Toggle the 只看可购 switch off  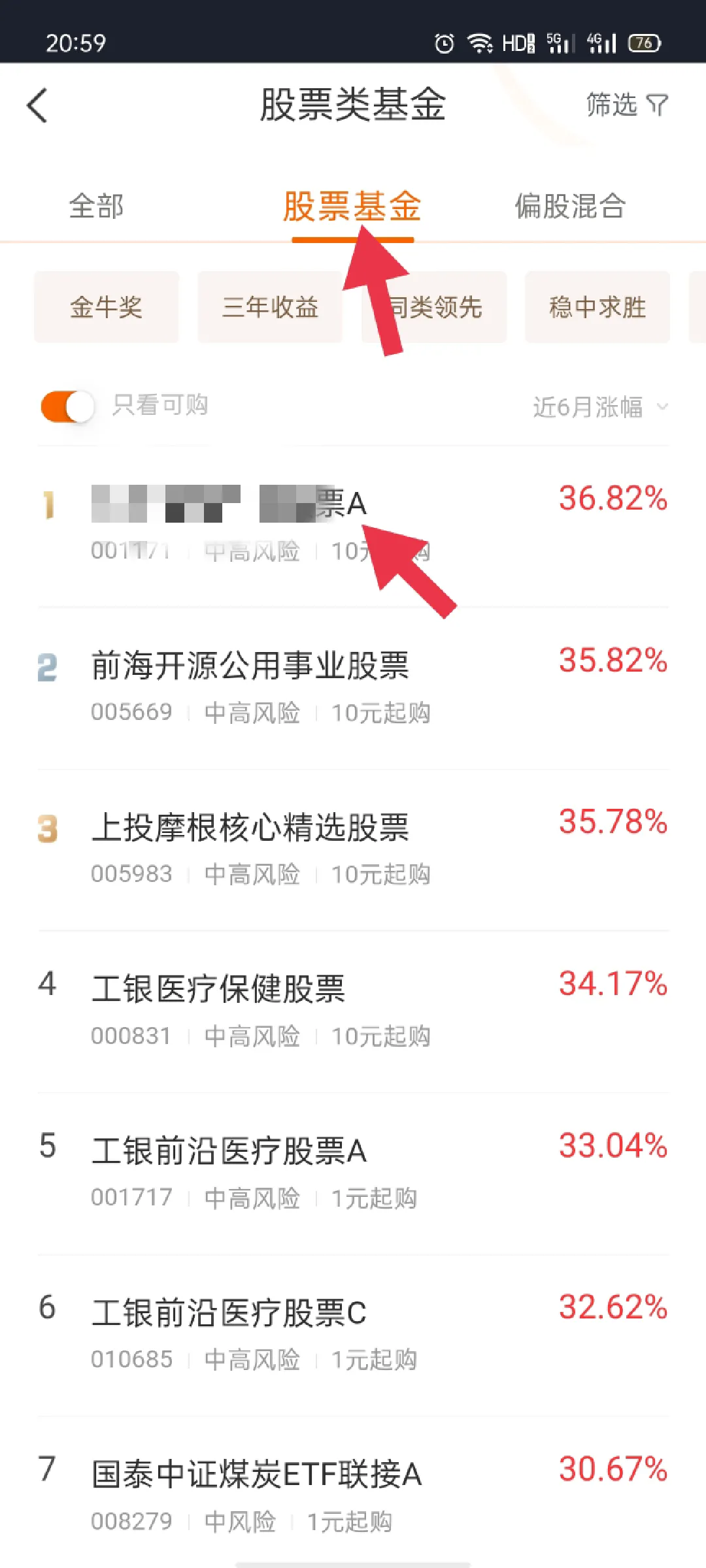tap(67, 406)
